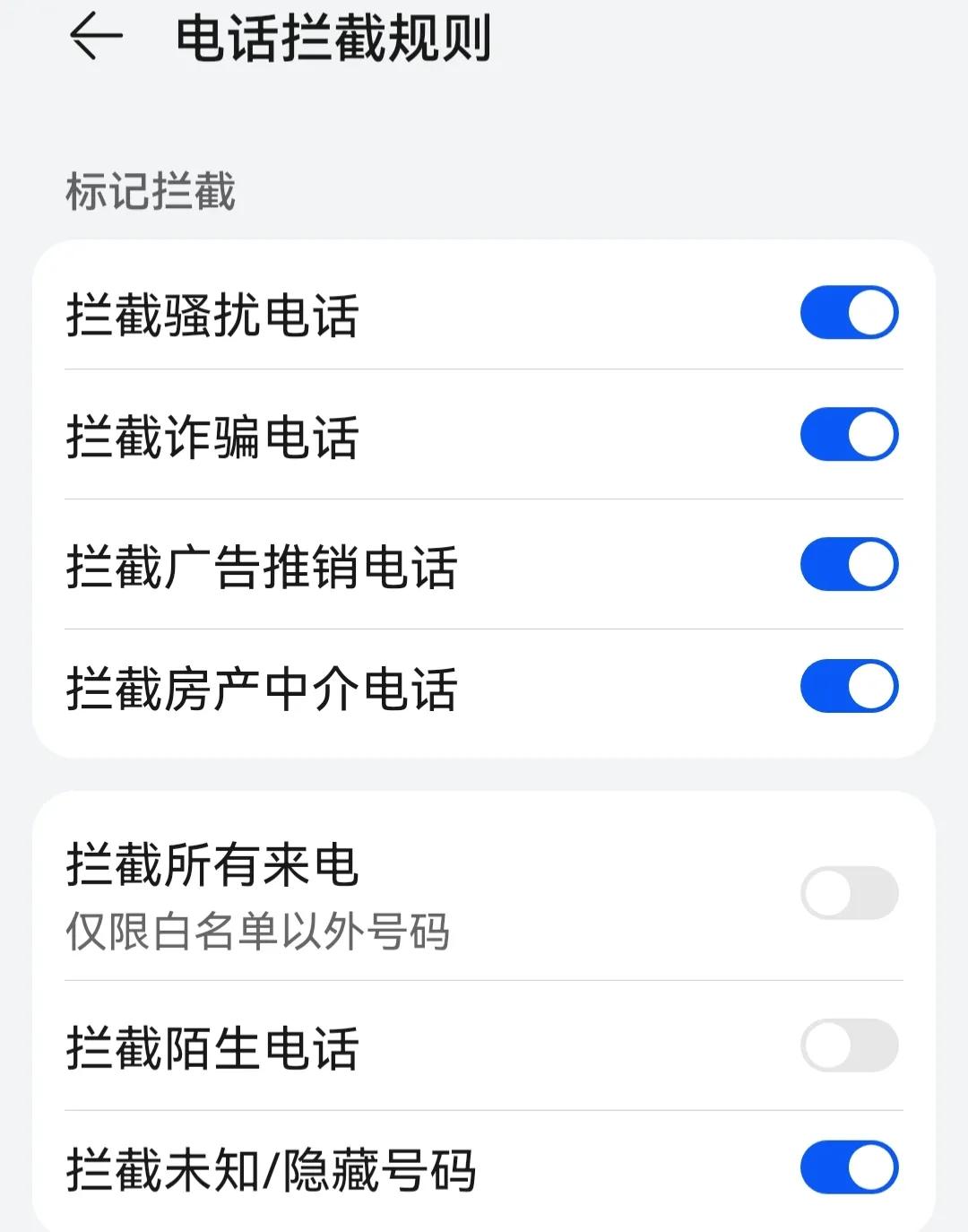The height and width of the screenshot is (1232, 968).
Task: Disable 拦截广告推销电话 (block telemarketing calls)
Action: pos(849,564)
